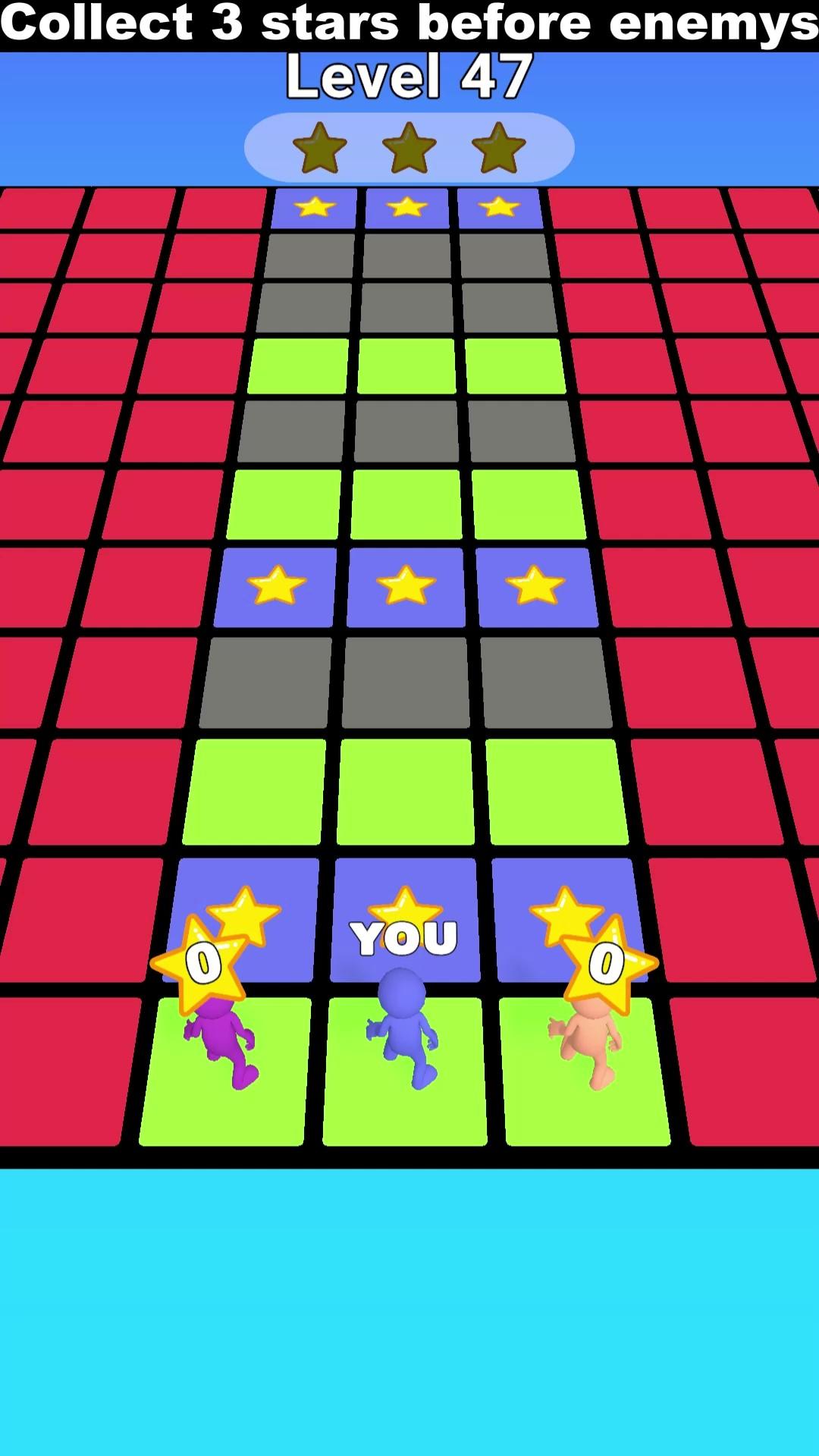Tap the star tile under the YOU label
This screenshot has height=1456, width=819.
click(405, 920)
